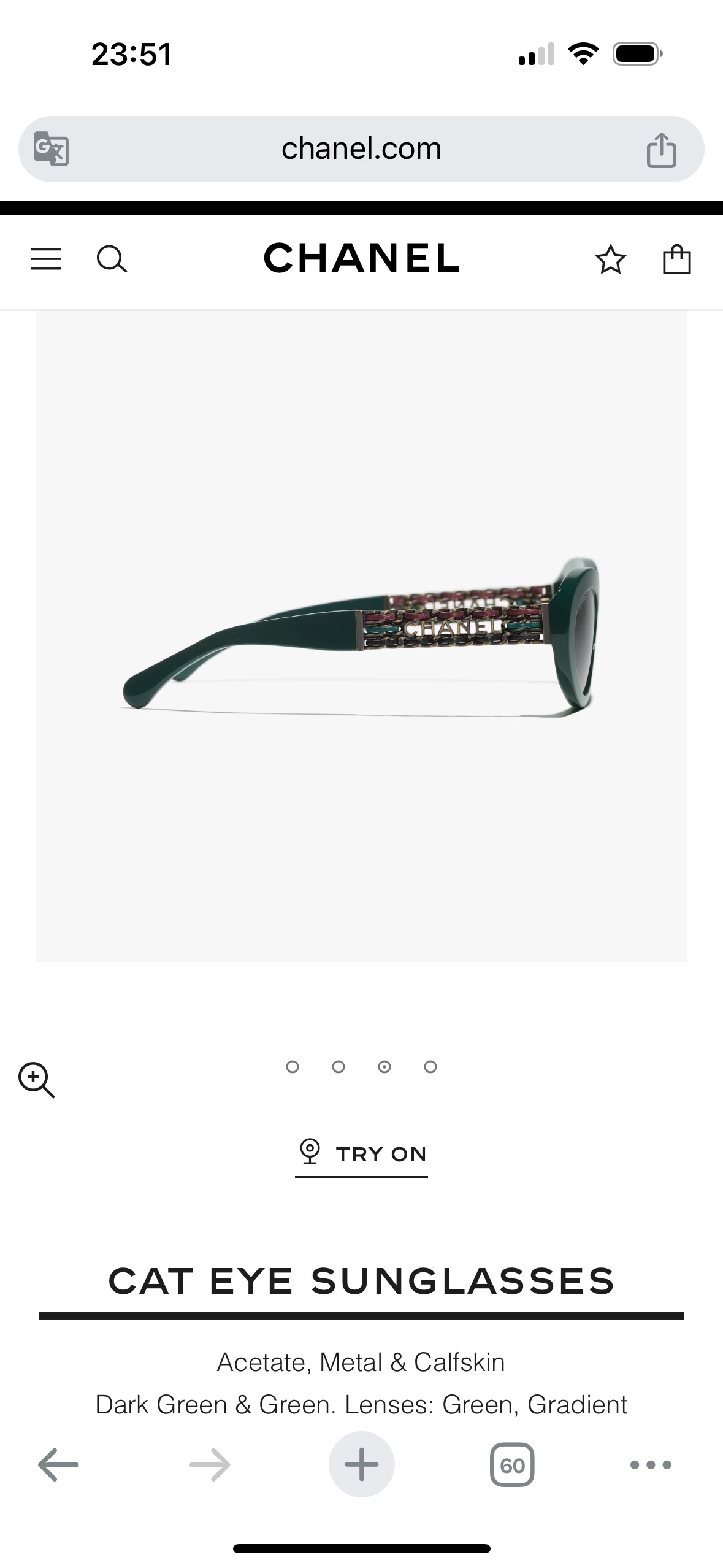Screen dimensions: 723x1568
Task: Jump to the first product image dot
Action: (x=293, y=1067)
